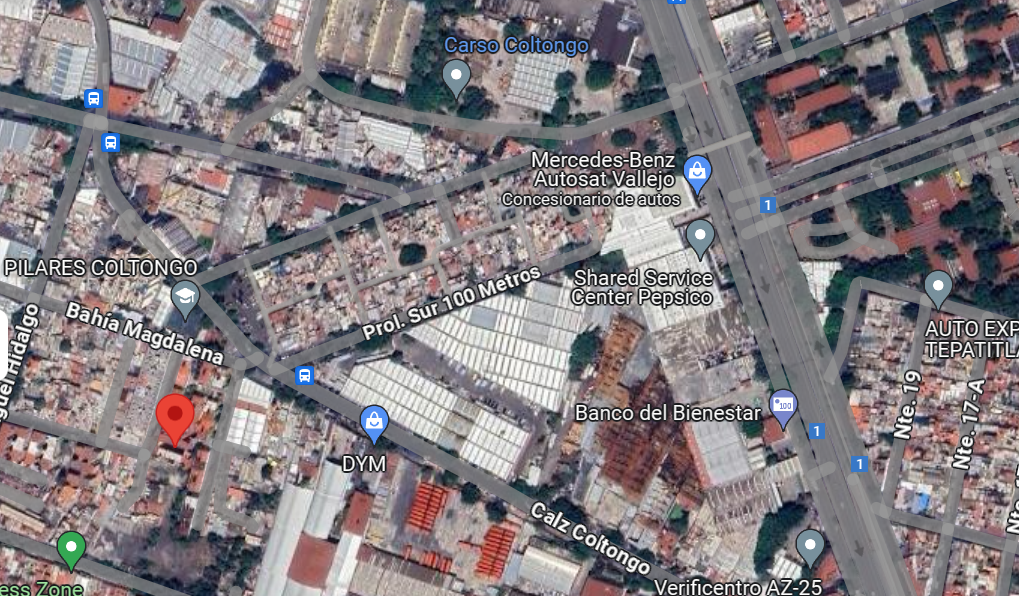Open the PILARES COLTONGO education pin
The image size is (1019, 596).
[x=185, y=300]
